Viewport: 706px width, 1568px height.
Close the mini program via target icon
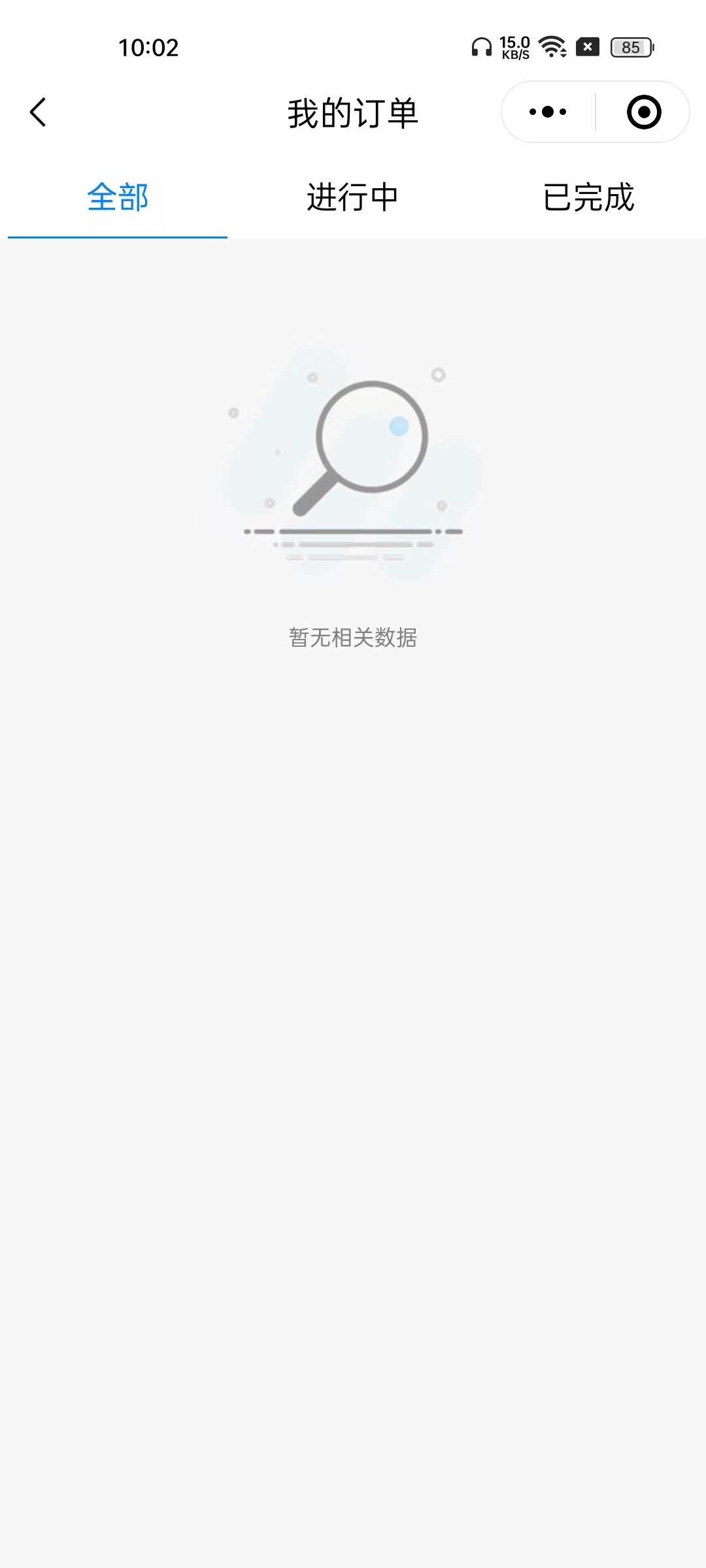pos(643,112)
